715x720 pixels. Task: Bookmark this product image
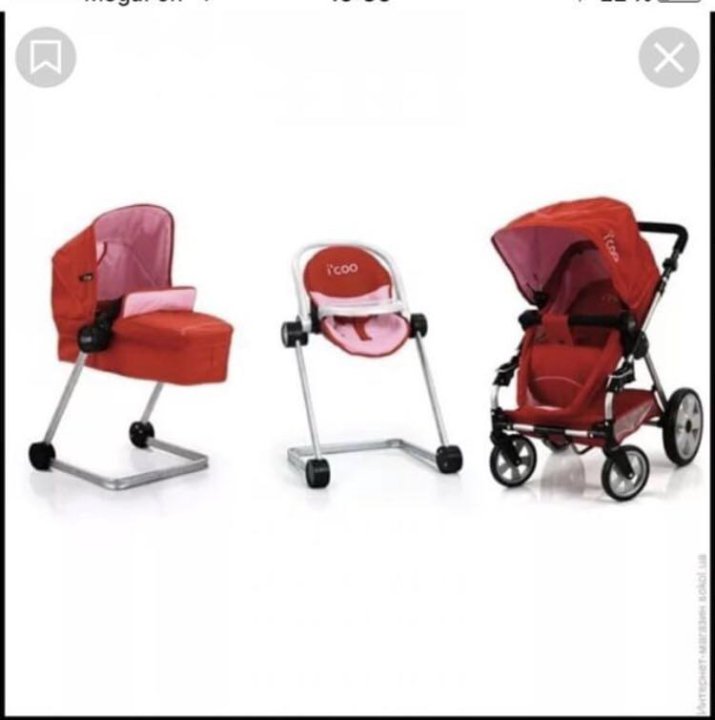(46, 58)
